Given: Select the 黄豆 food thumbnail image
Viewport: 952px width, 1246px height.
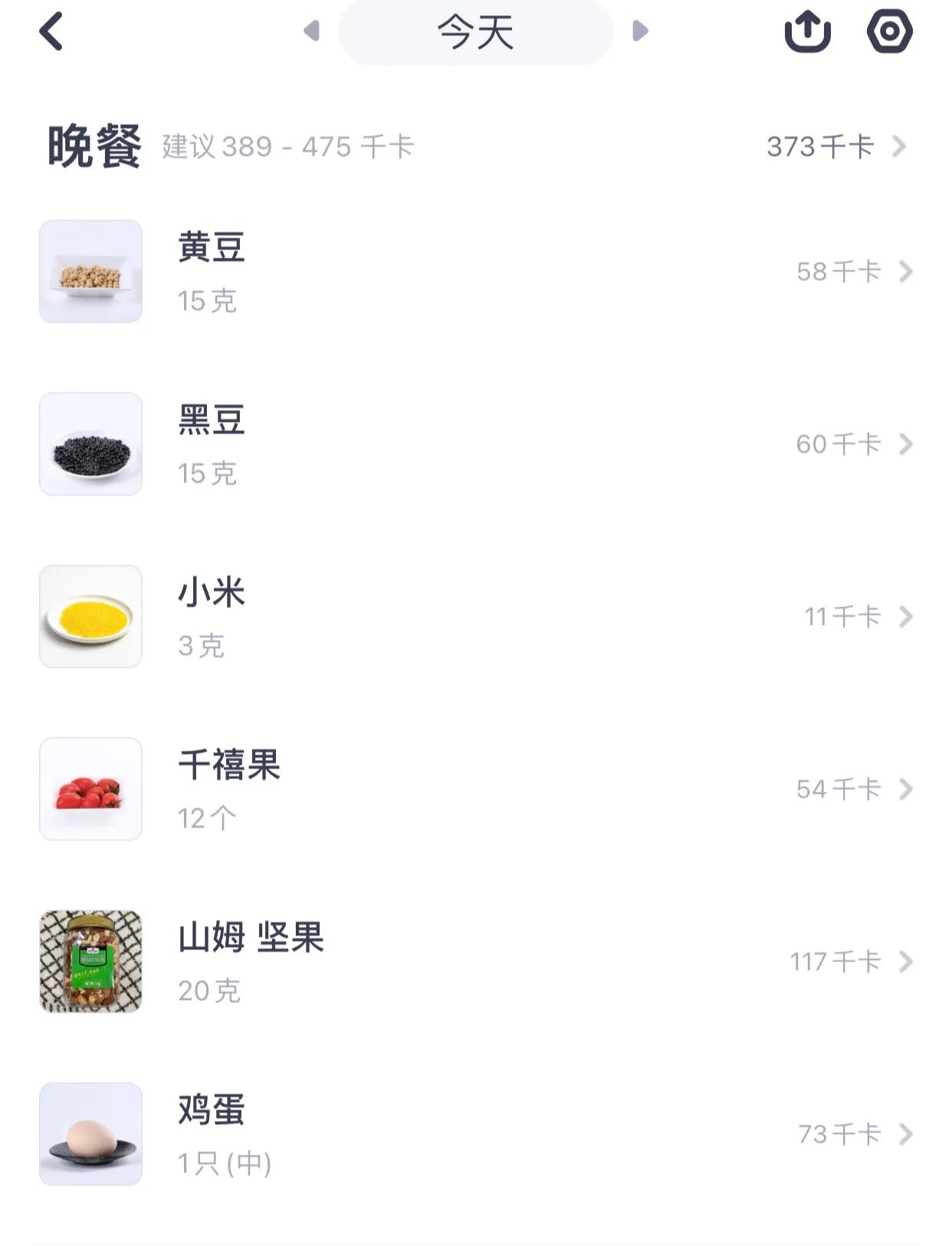Looking at the screenshot, I should tap(90, 270).
